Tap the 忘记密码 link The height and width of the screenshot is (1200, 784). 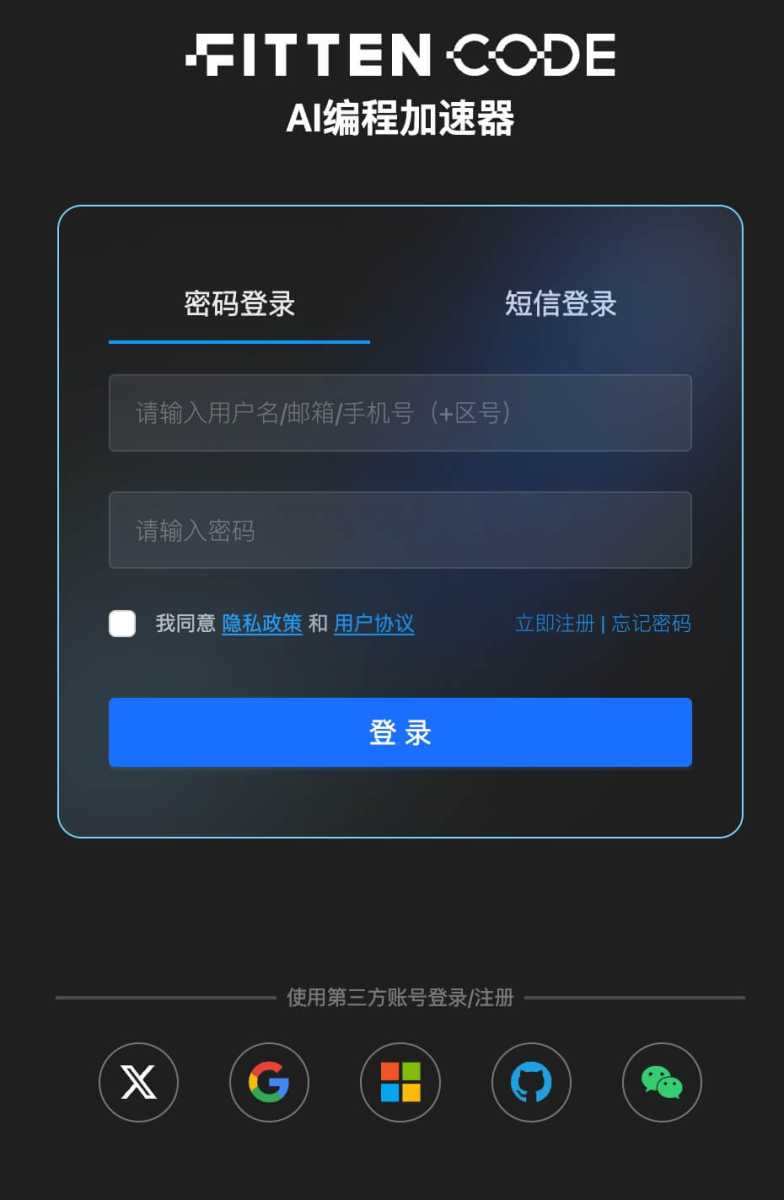click(651, 624)
